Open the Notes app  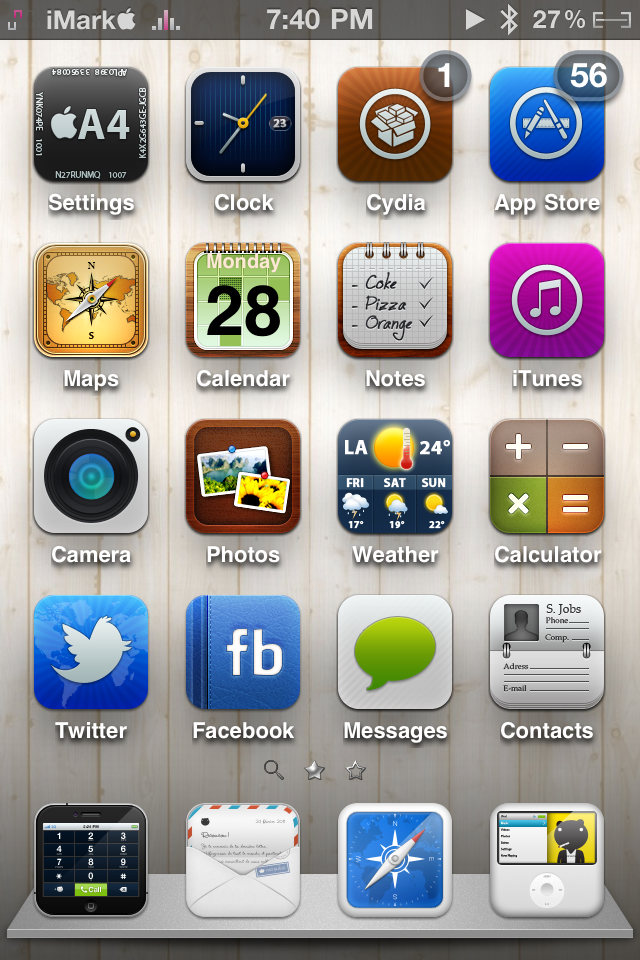[395, 300]
